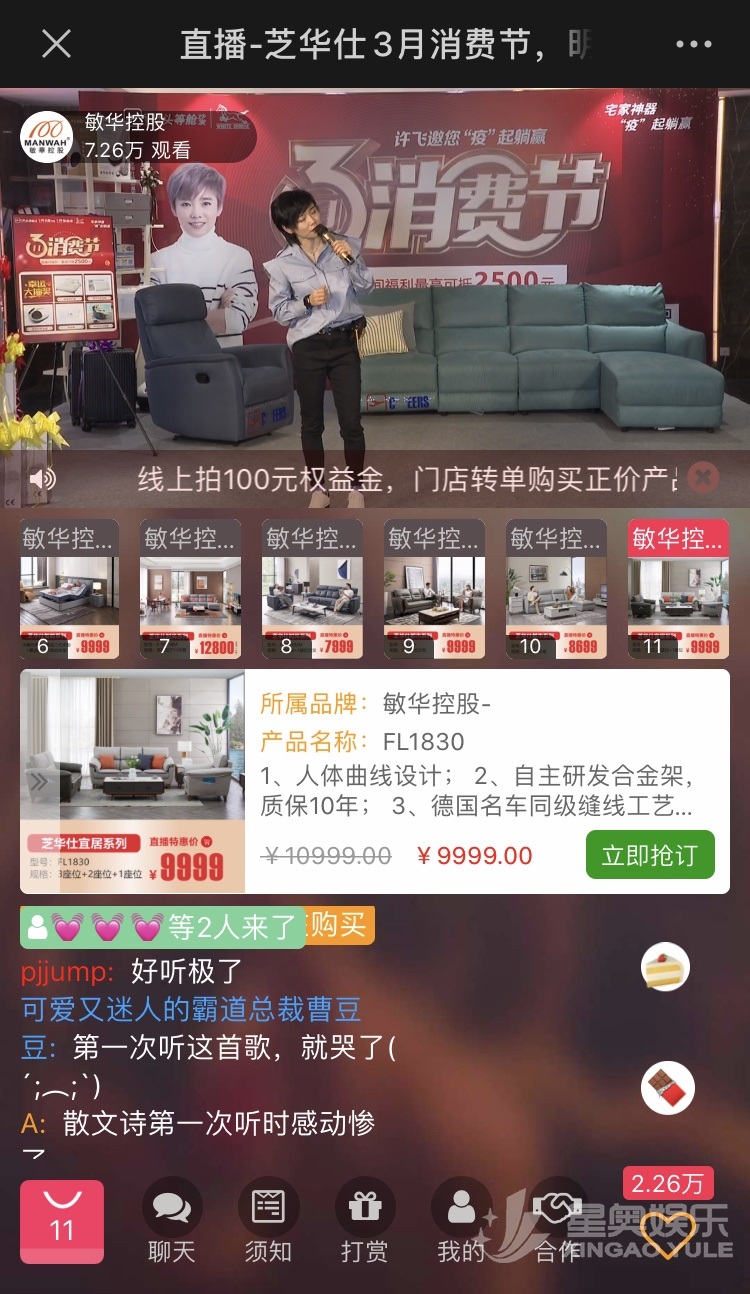Open the 敏华控股 host profile
Screen dimensions: 750x1294
[x=48, y=136]
